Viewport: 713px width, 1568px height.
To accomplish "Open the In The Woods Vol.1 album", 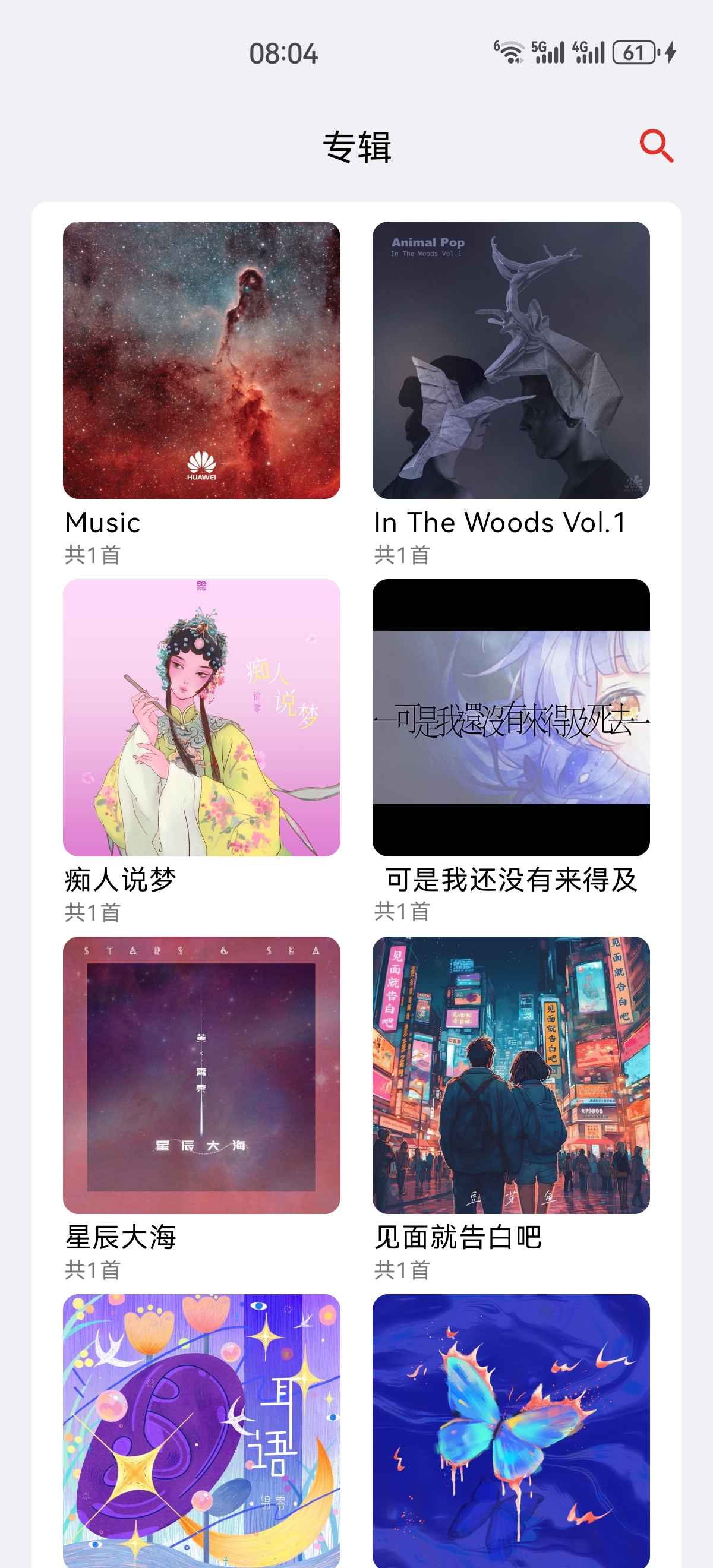I will [x=511, y=361].
